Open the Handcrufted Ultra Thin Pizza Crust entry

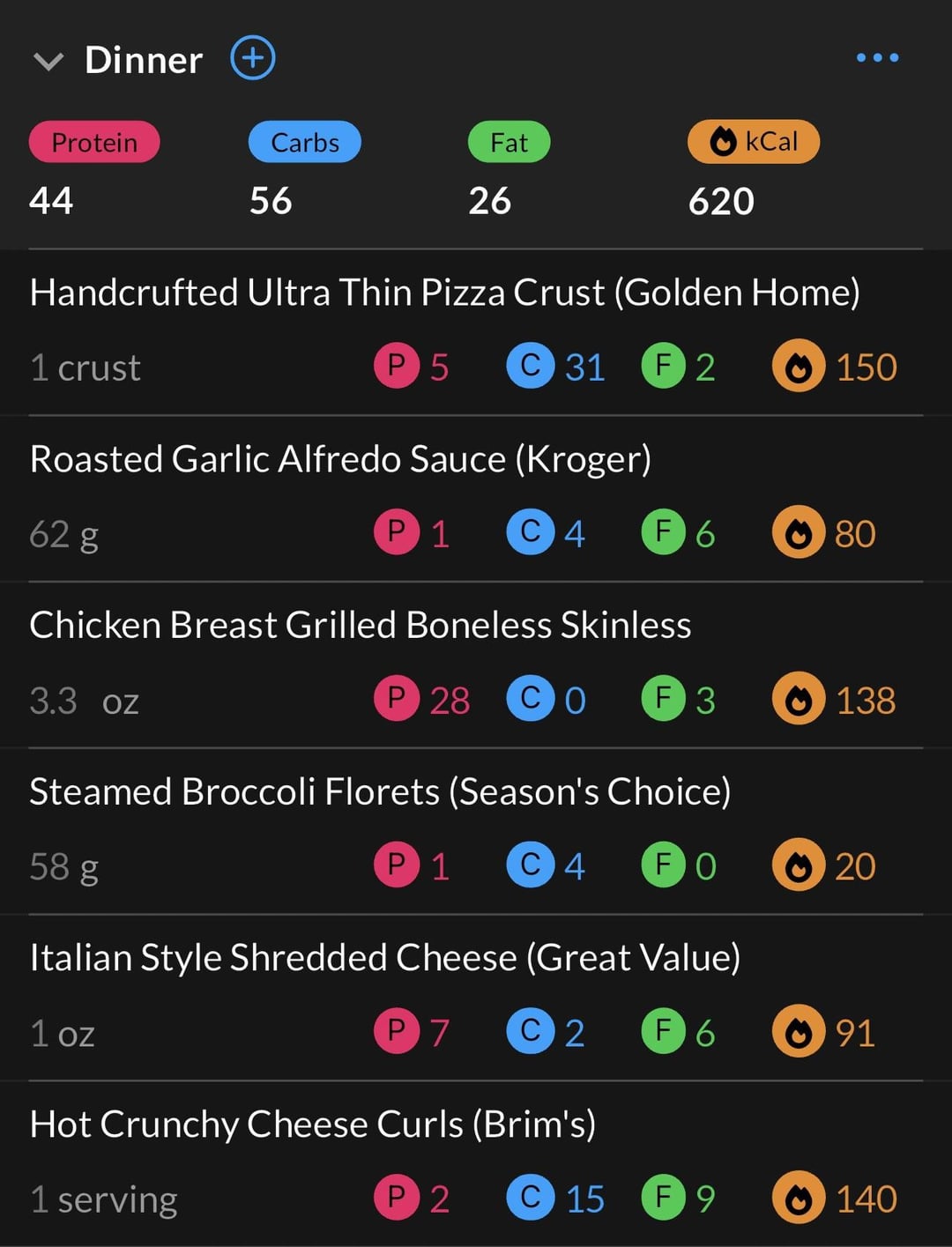(x=444, y=293)
